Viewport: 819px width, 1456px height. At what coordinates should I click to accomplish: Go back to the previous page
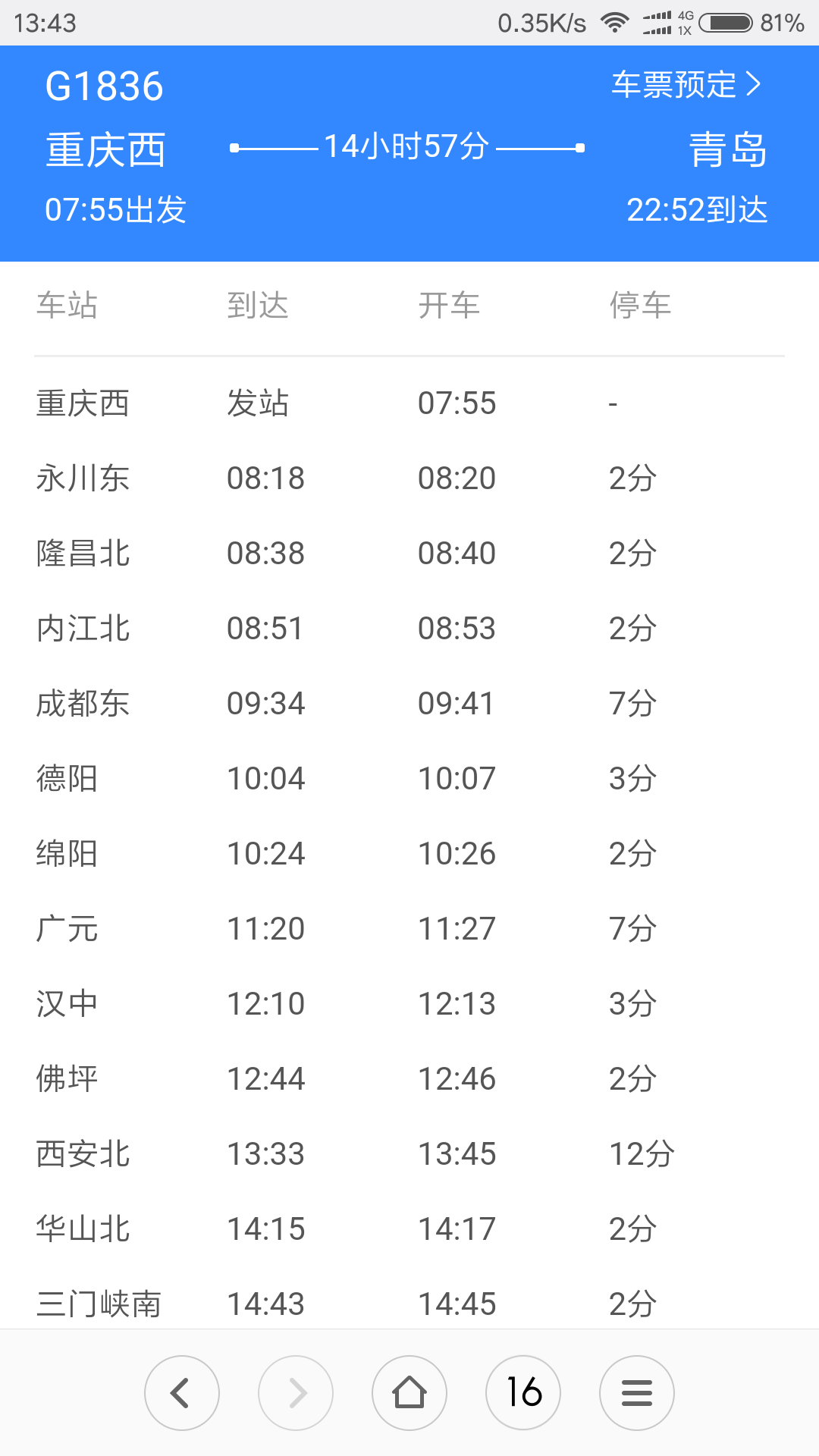pyautogui.click(x=182, y=1393)
